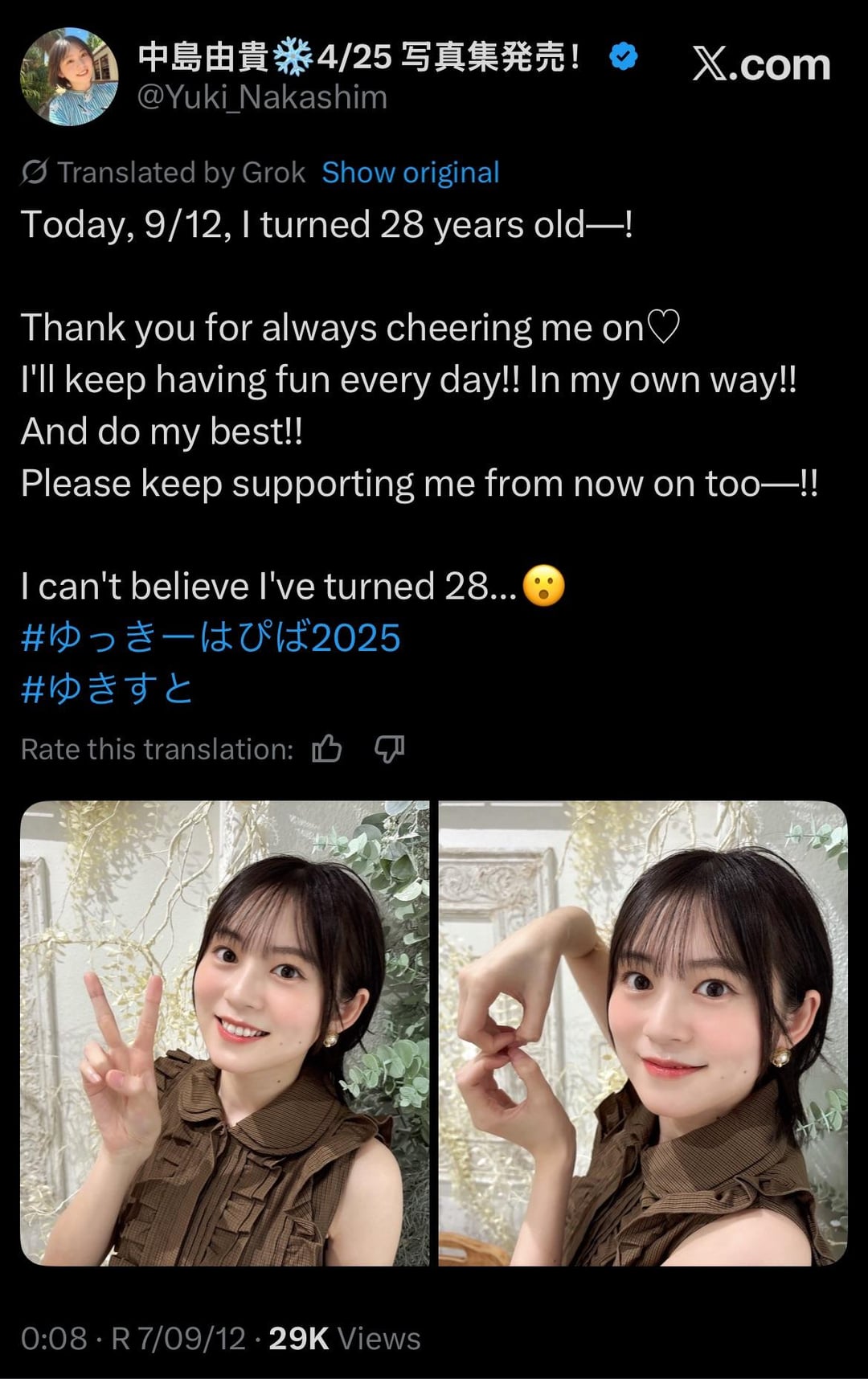
Task: Open Yuki Nakashima's profile picture
Action: (x=69, y=77)
